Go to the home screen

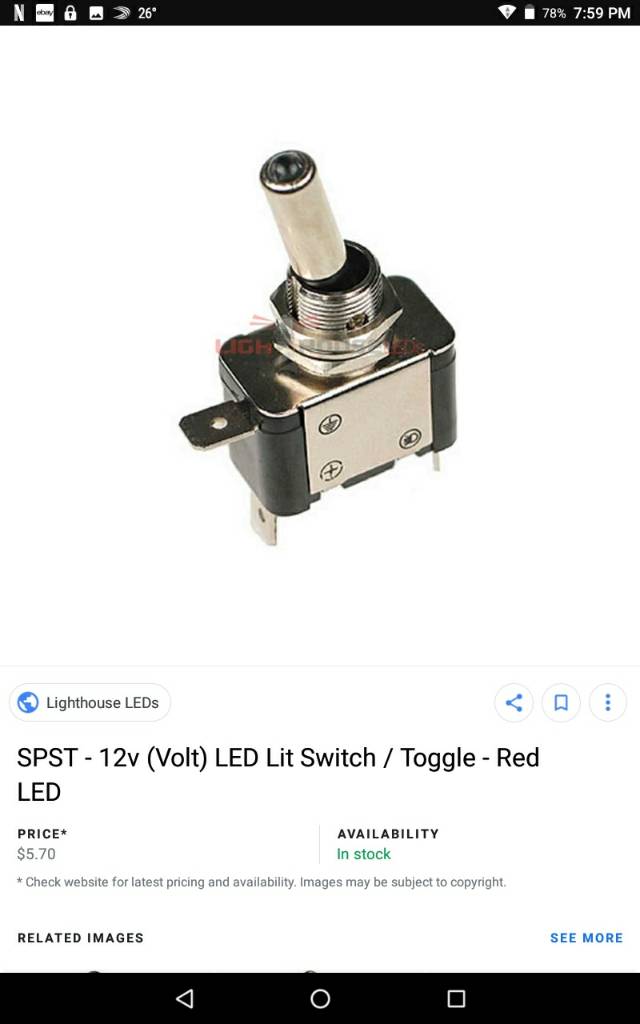point(320,998)
